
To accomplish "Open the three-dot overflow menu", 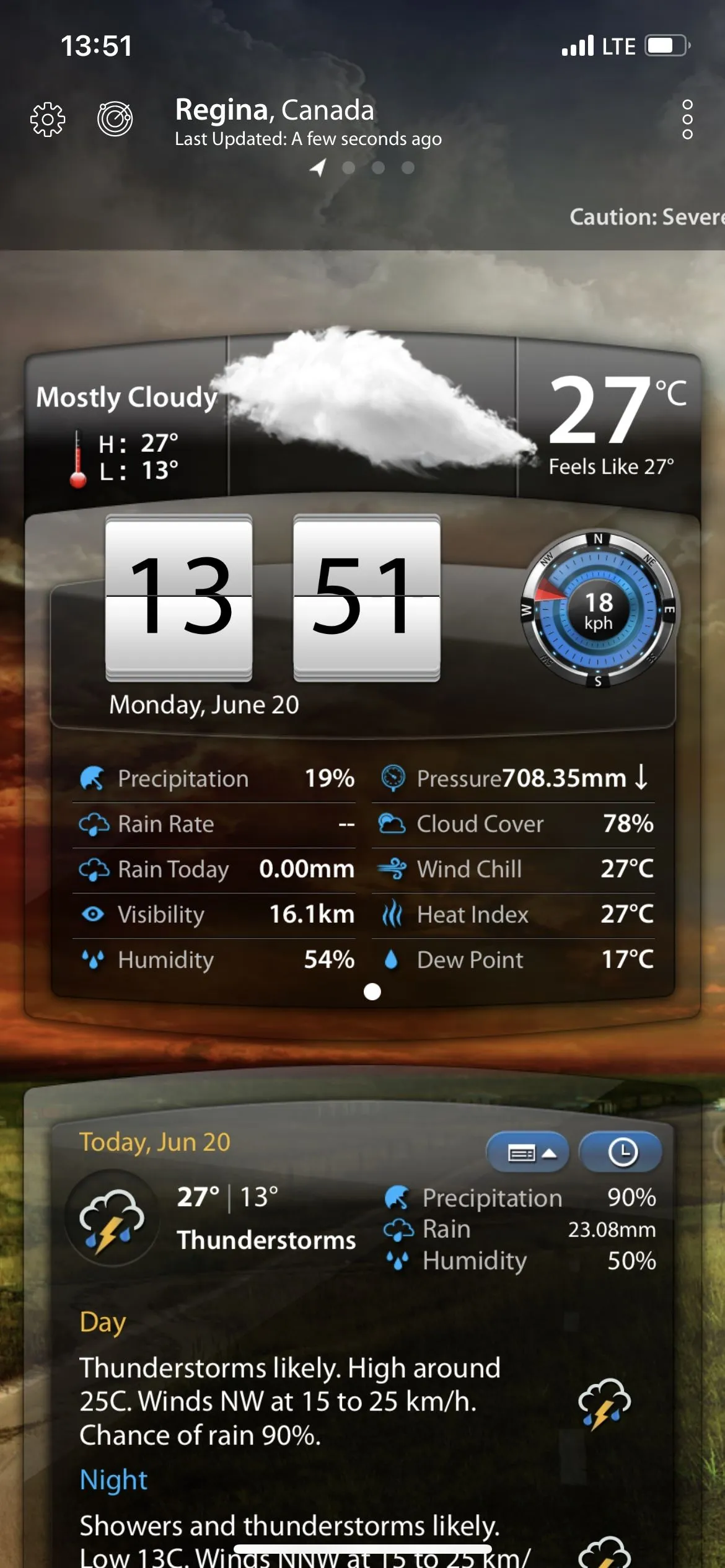I will pos(687,119).
